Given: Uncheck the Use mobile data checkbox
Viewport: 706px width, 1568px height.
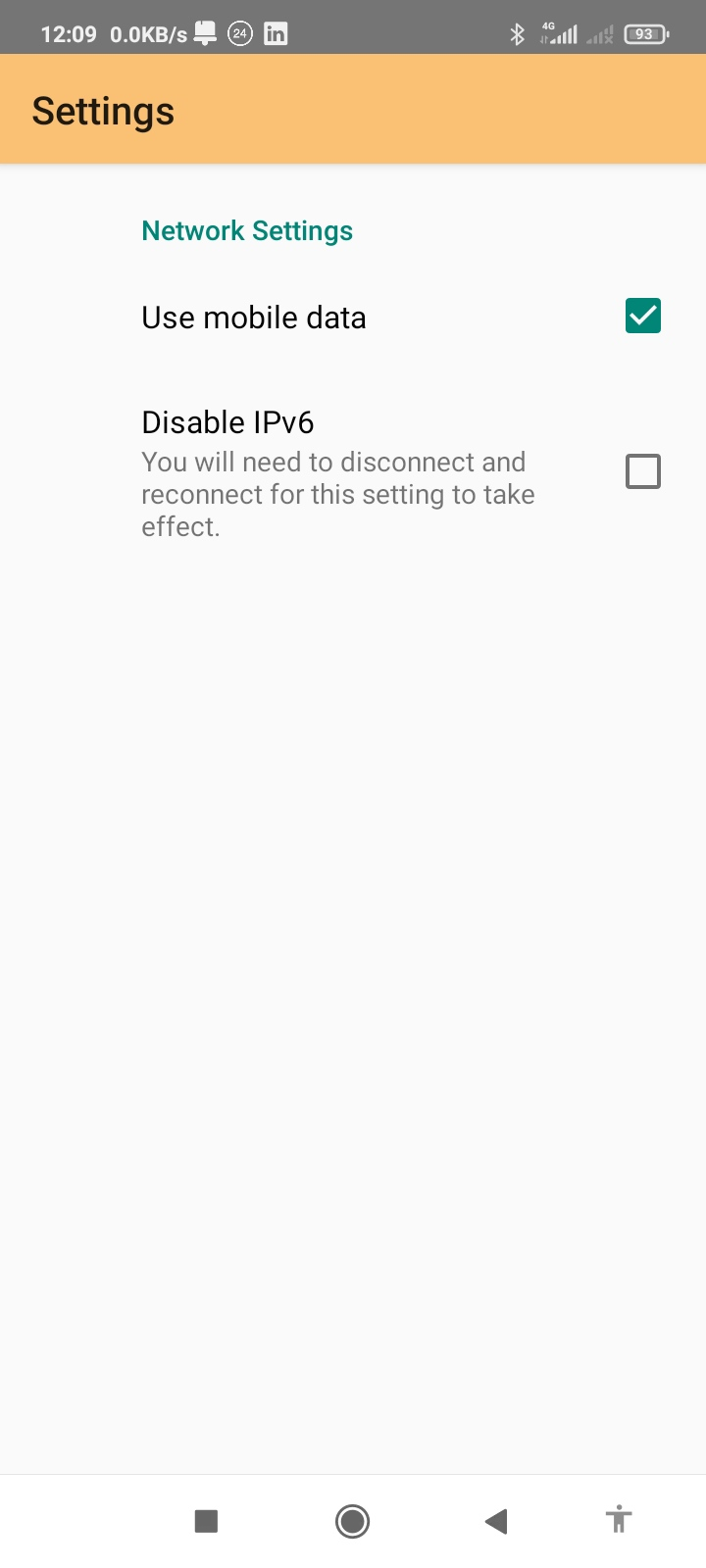Looking at the screenshot, I should tap(642, 316).
